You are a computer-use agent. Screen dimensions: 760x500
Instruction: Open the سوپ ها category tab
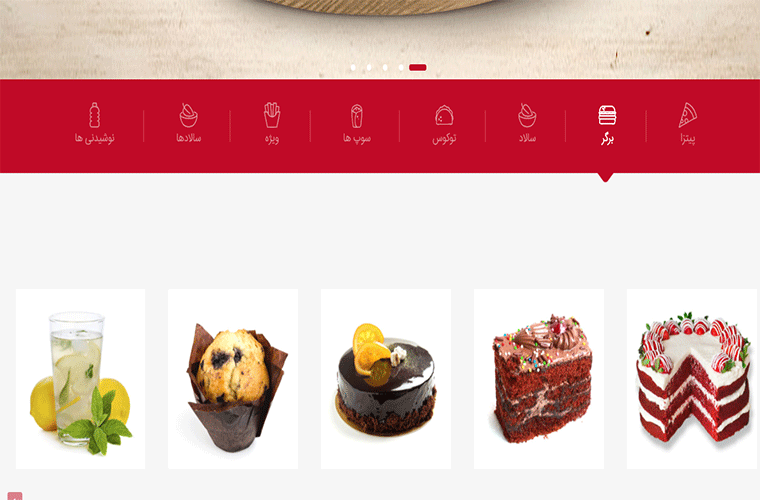pyautogui.click(x=356, y=125)
